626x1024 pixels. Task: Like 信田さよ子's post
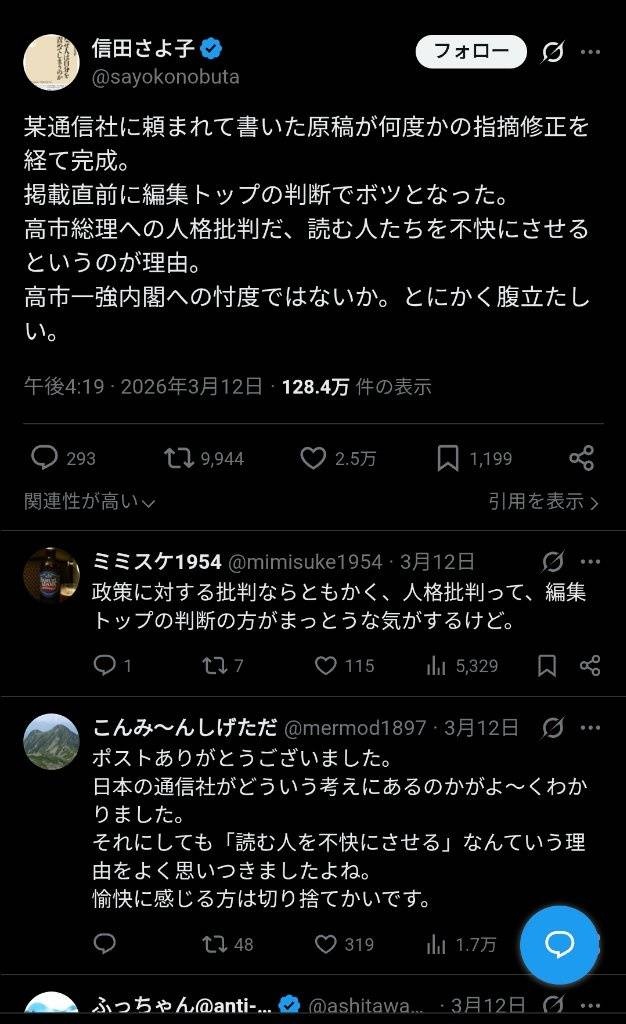point(313,458)
